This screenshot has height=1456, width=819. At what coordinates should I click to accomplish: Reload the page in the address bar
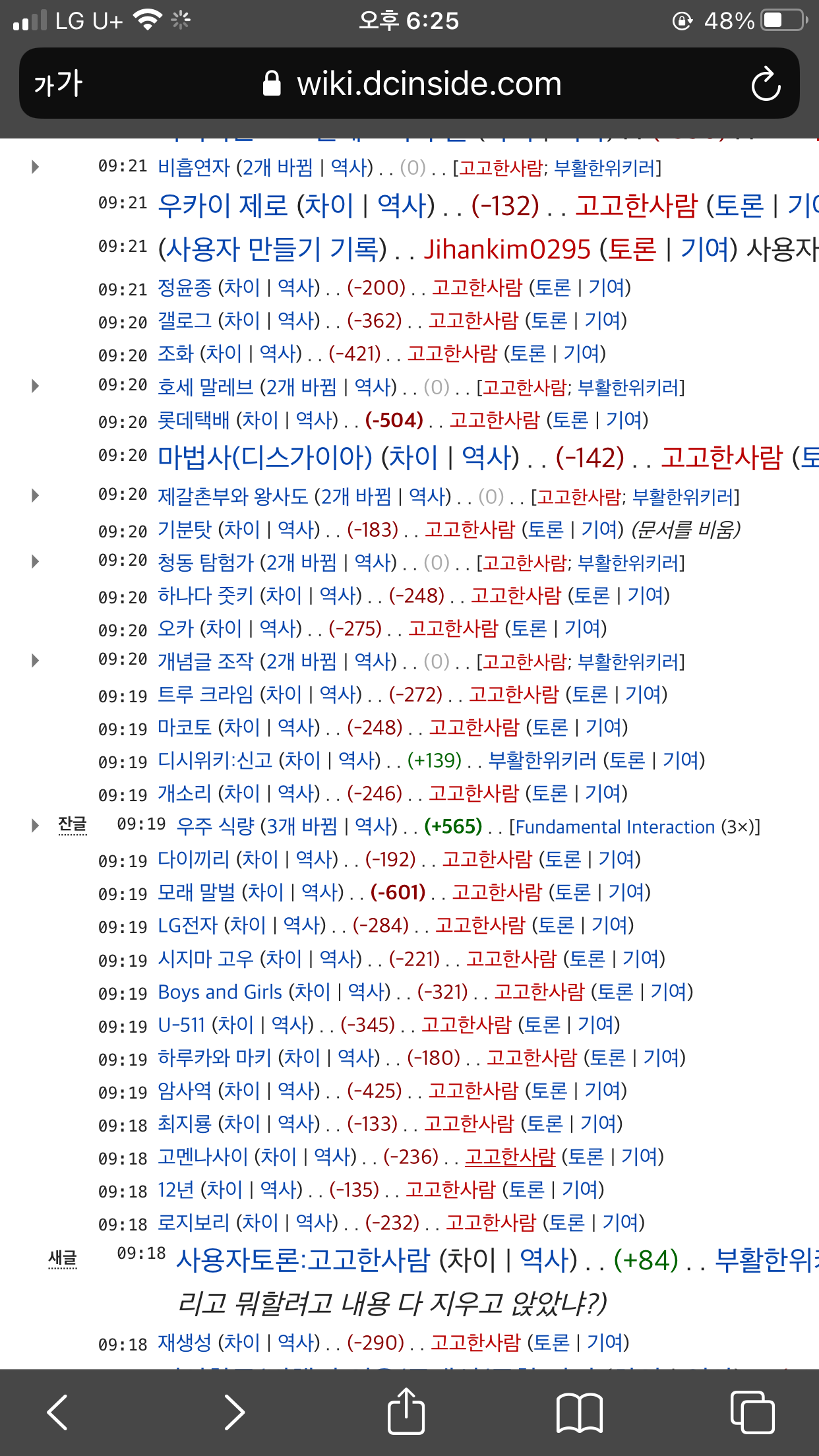tap(766, 84)
